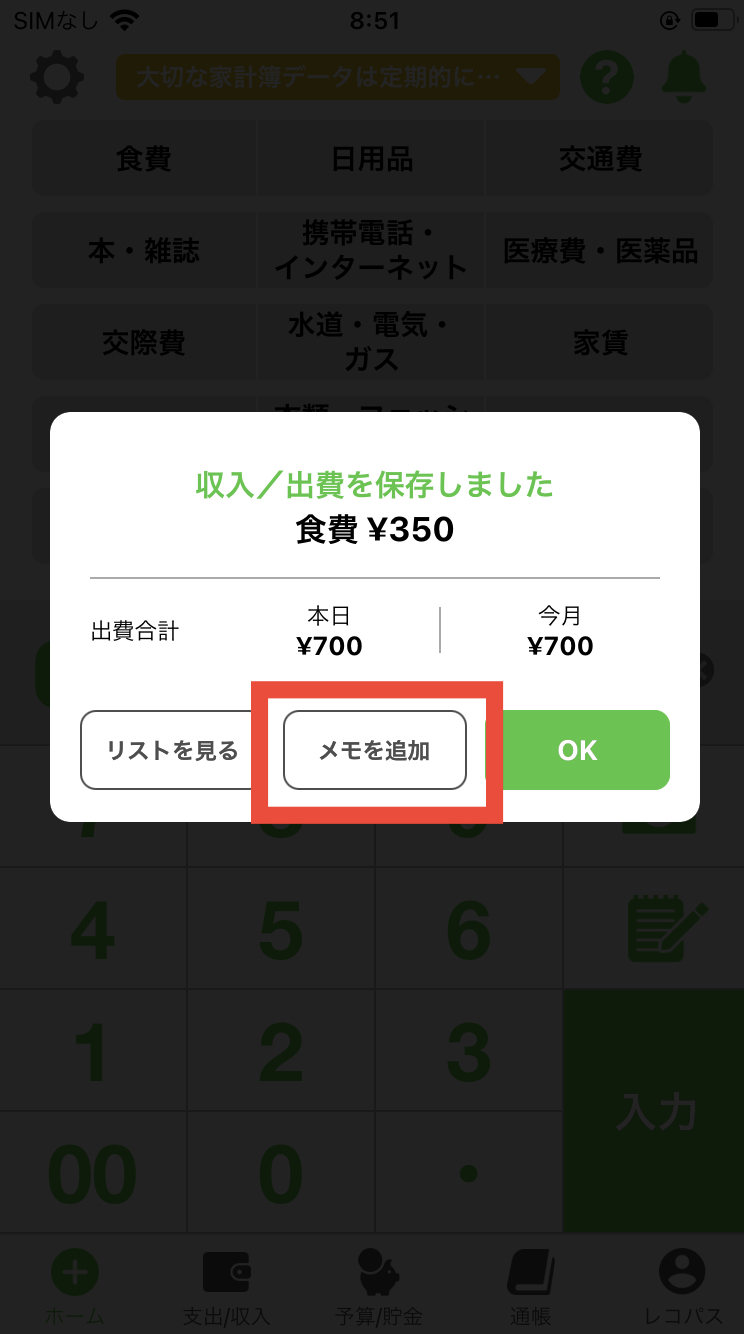
Task: Confirm the saved expense with OK
Action: [x=578, y=750]
